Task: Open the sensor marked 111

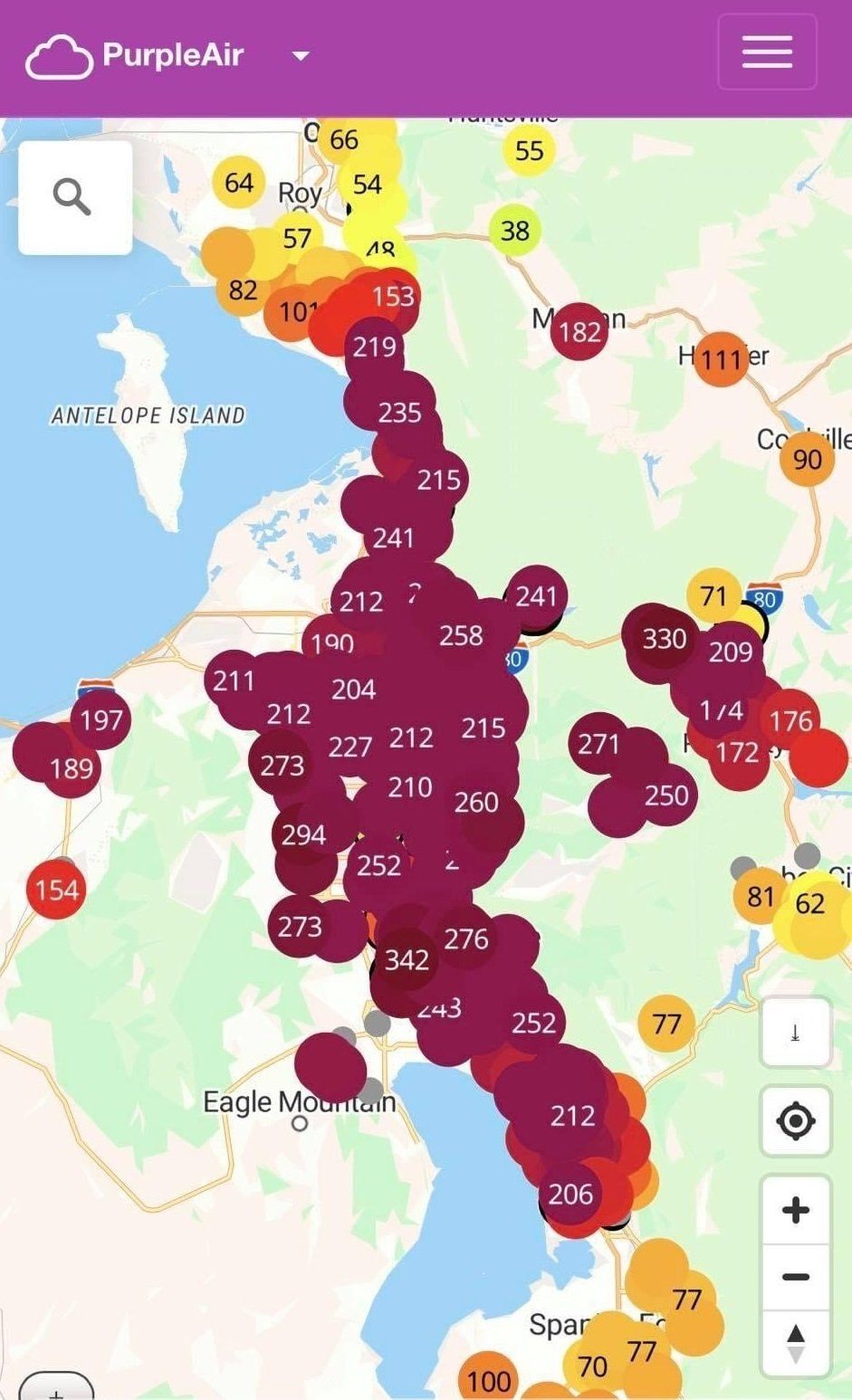Action: (x=721, y=360)
